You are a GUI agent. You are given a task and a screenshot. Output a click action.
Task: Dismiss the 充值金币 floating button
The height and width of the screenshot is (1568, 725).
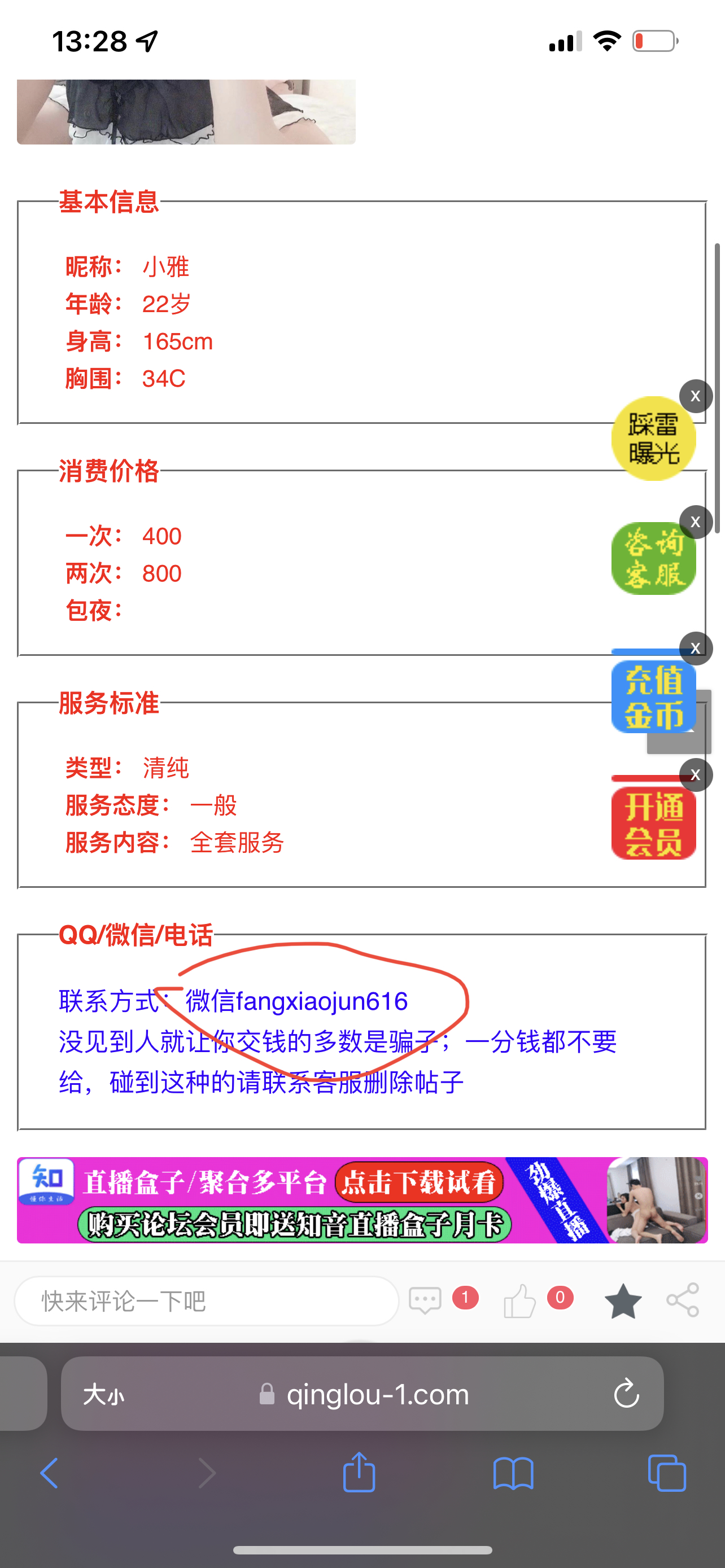[695, 649]
